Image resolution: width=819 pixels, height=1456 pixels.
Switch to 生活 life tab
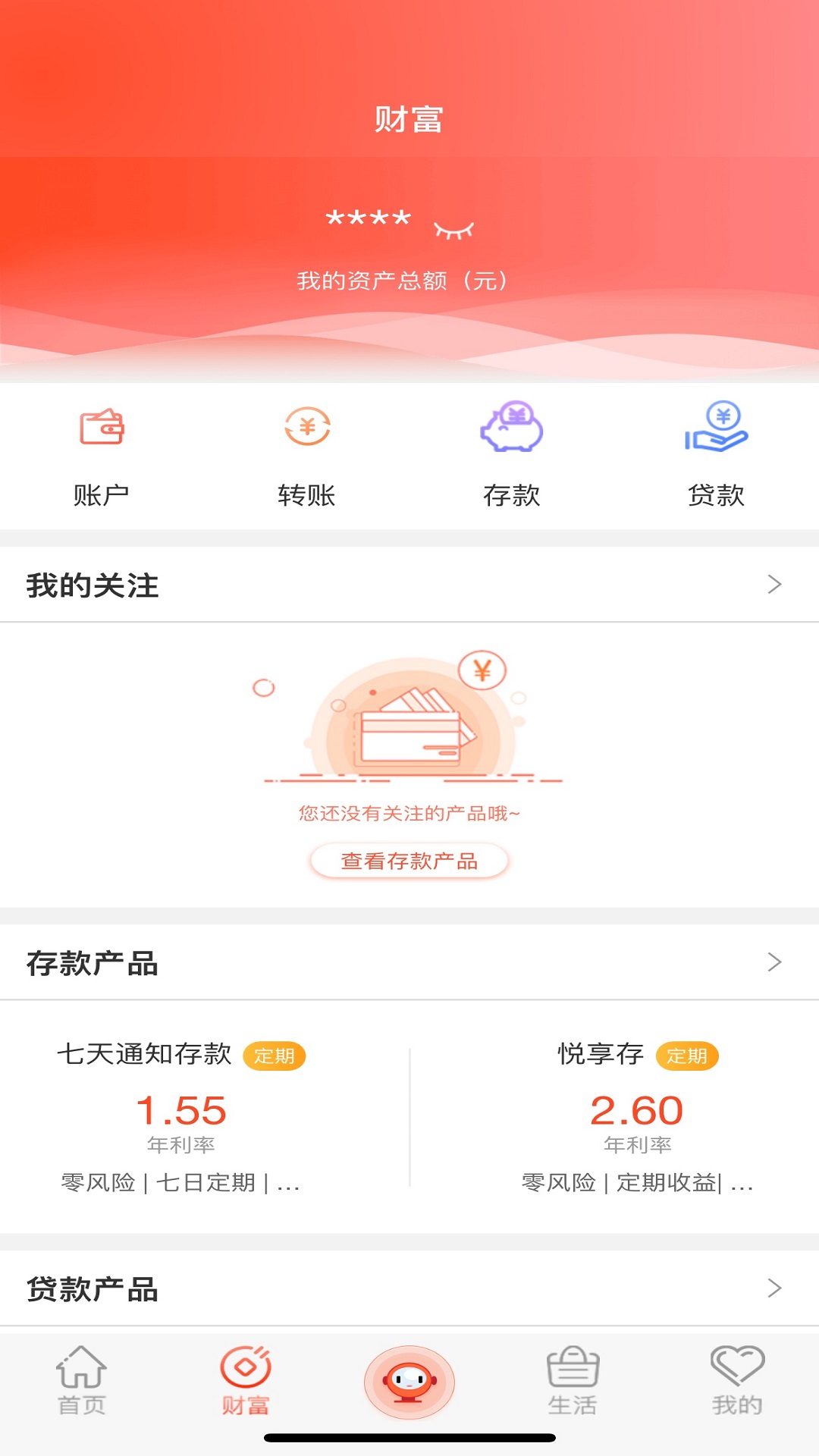573,1382
